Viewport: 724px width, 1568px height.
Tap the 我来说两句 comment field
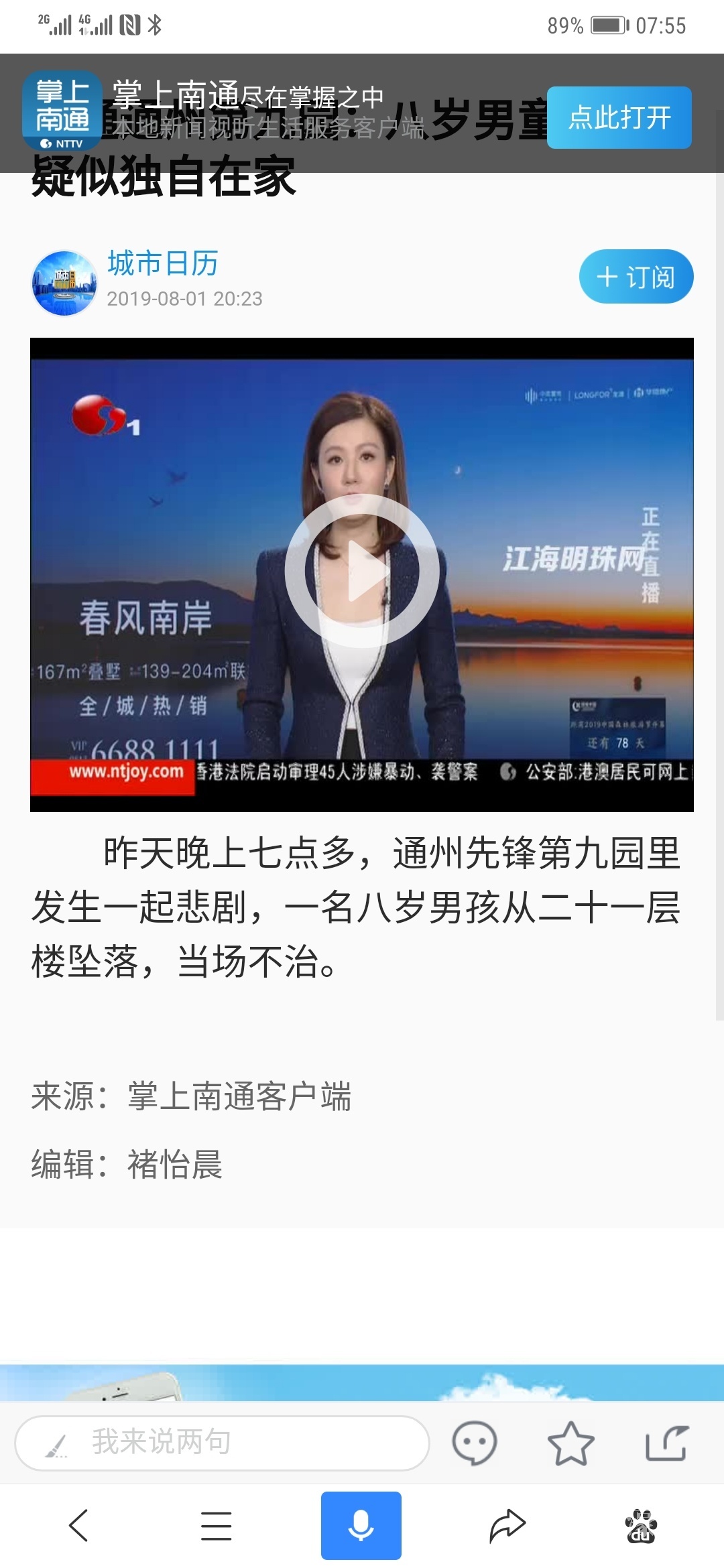point(221,1443)
